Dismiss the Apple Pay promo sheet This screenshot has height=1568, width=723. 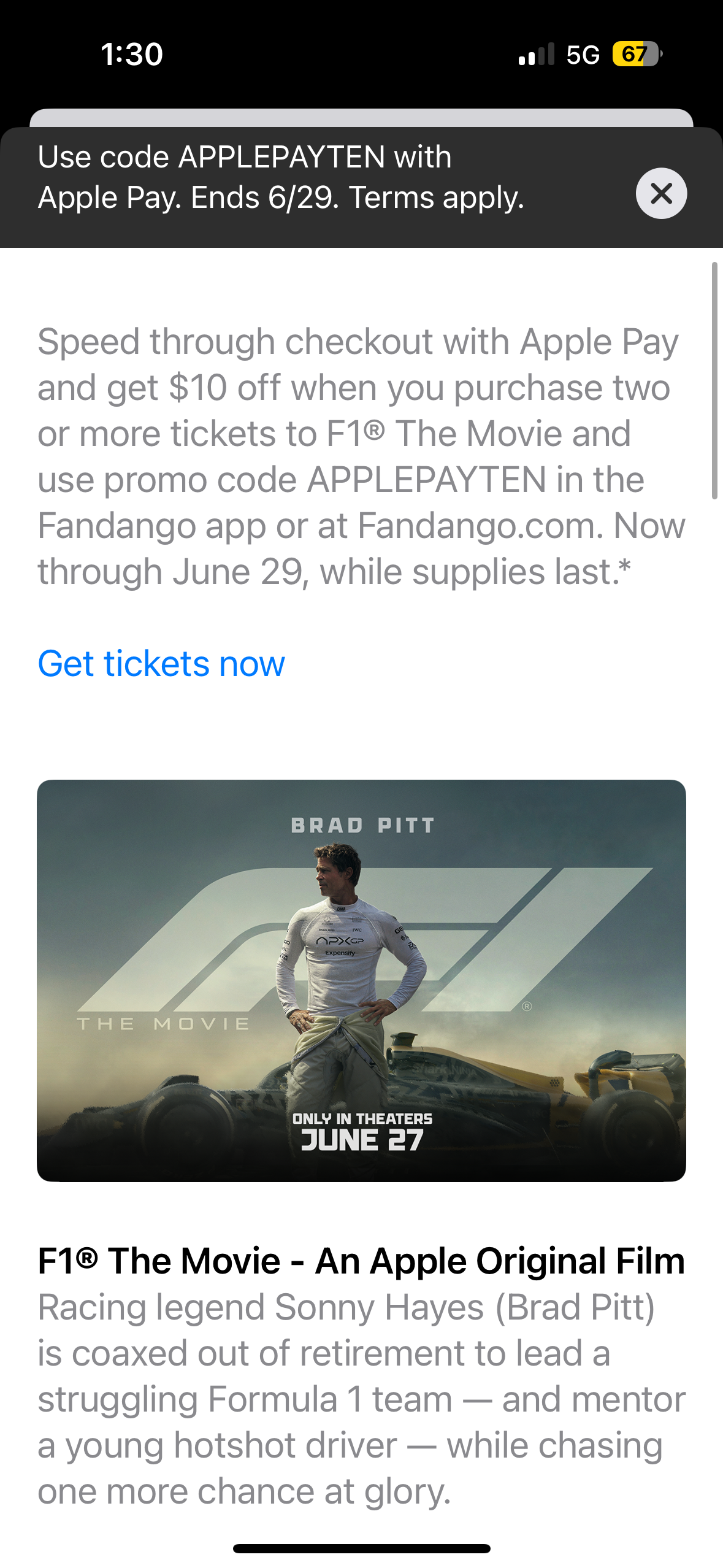(x=661, y=193)
